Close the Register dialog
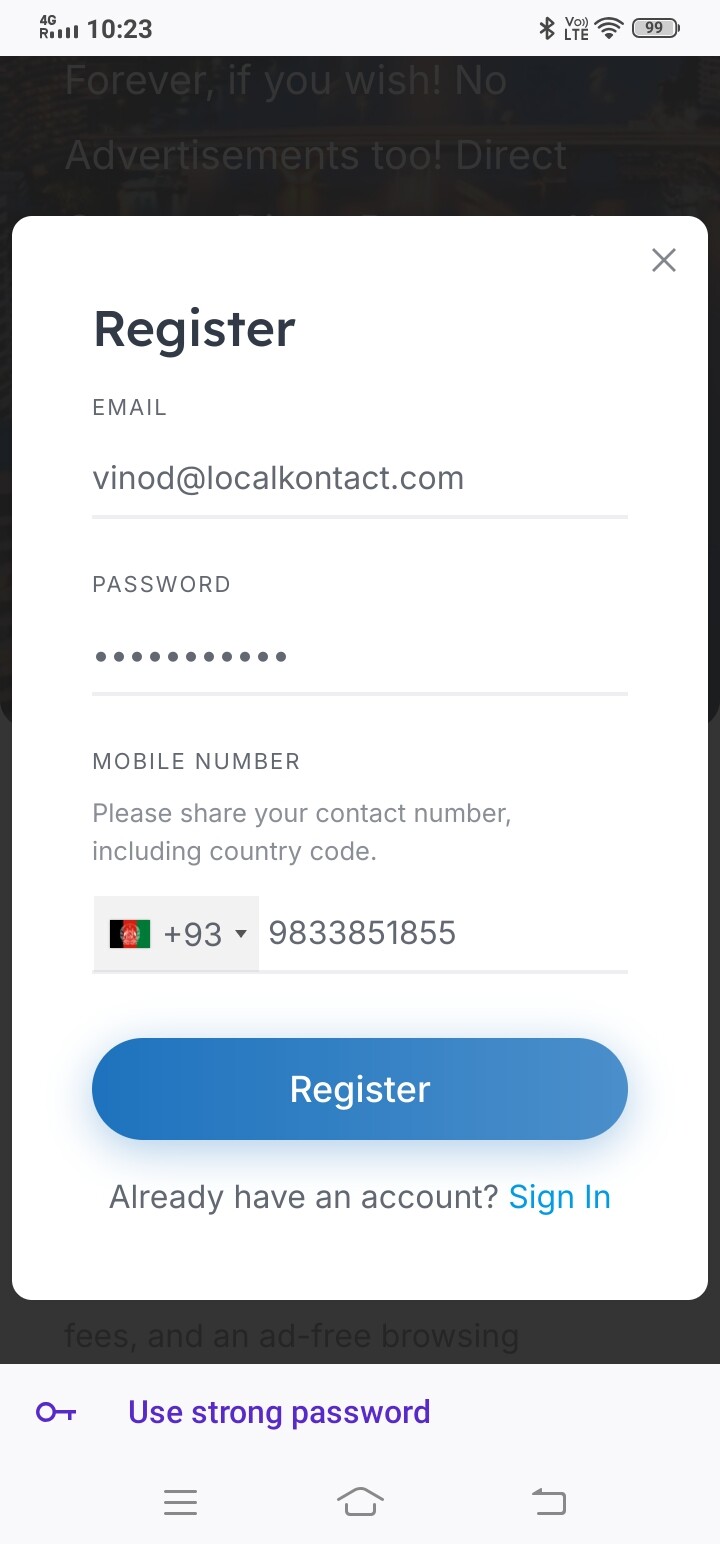This screenshot has width=720, height=1544. (x=664, y=260)
